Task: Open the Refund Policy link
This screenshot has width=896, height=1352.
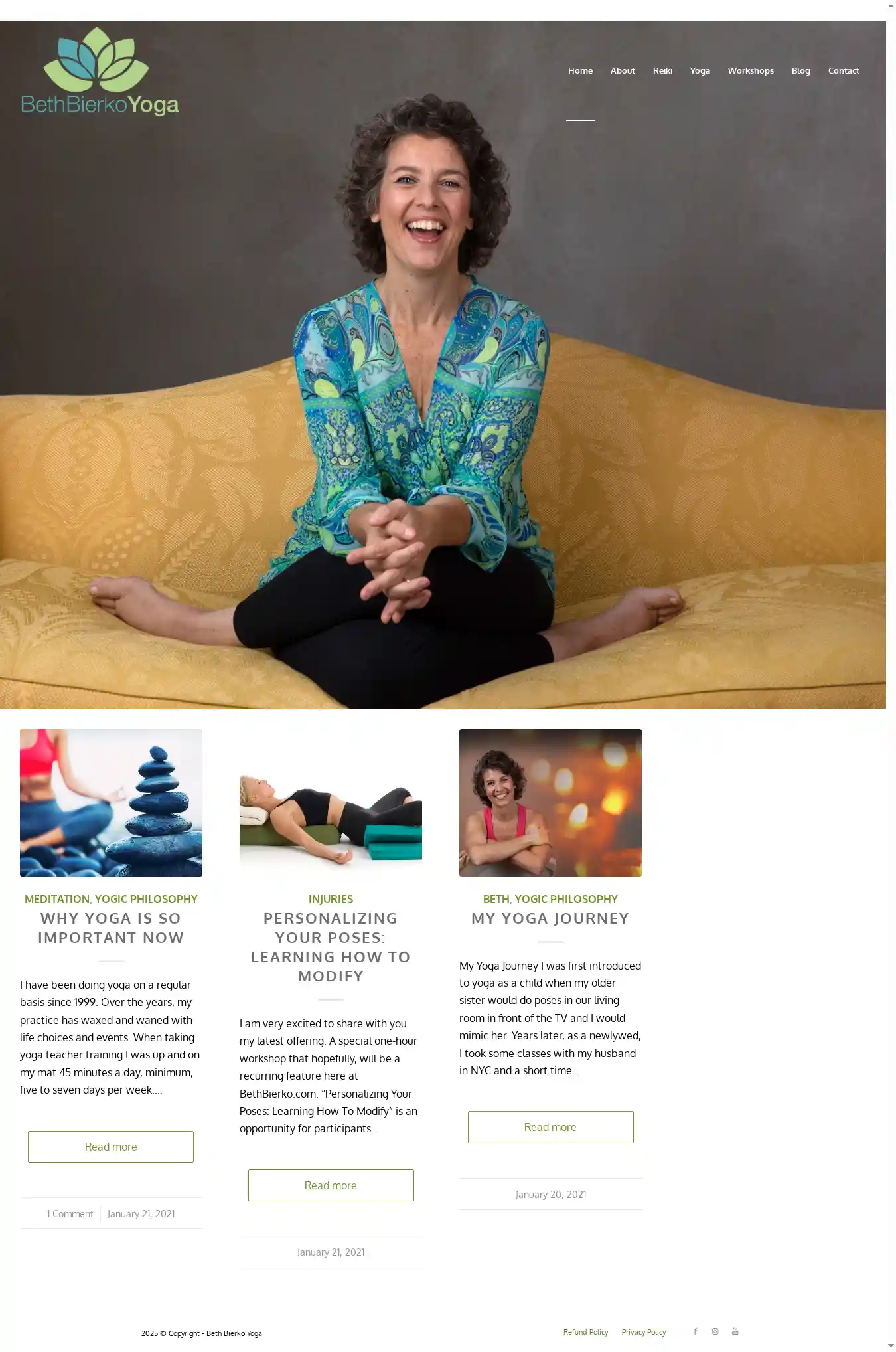Action: coord(585,1331)
